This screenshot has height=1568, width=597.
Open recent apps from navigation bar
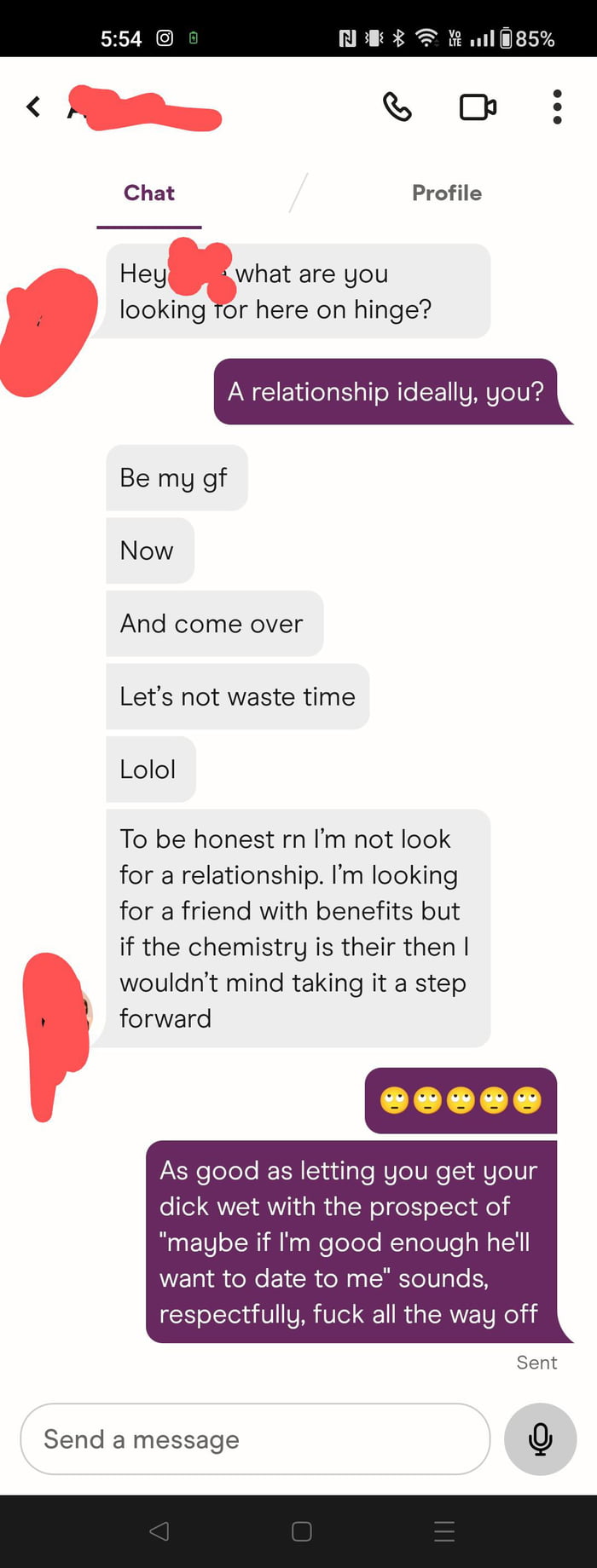point(443,1531)
